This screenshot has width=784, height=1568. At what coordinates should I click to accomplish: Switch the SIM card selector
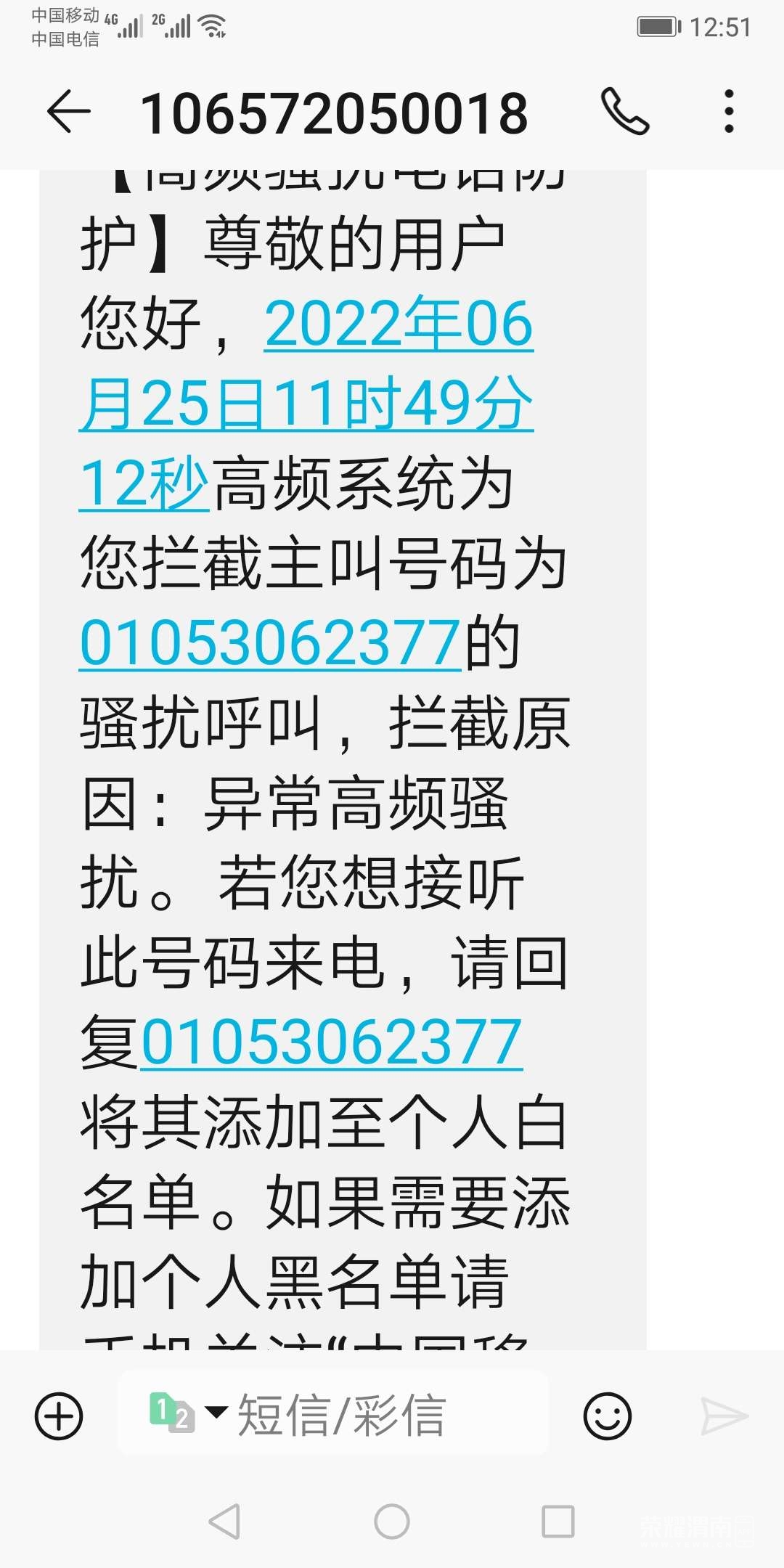pyautogui.click(x=187, y=1413)
